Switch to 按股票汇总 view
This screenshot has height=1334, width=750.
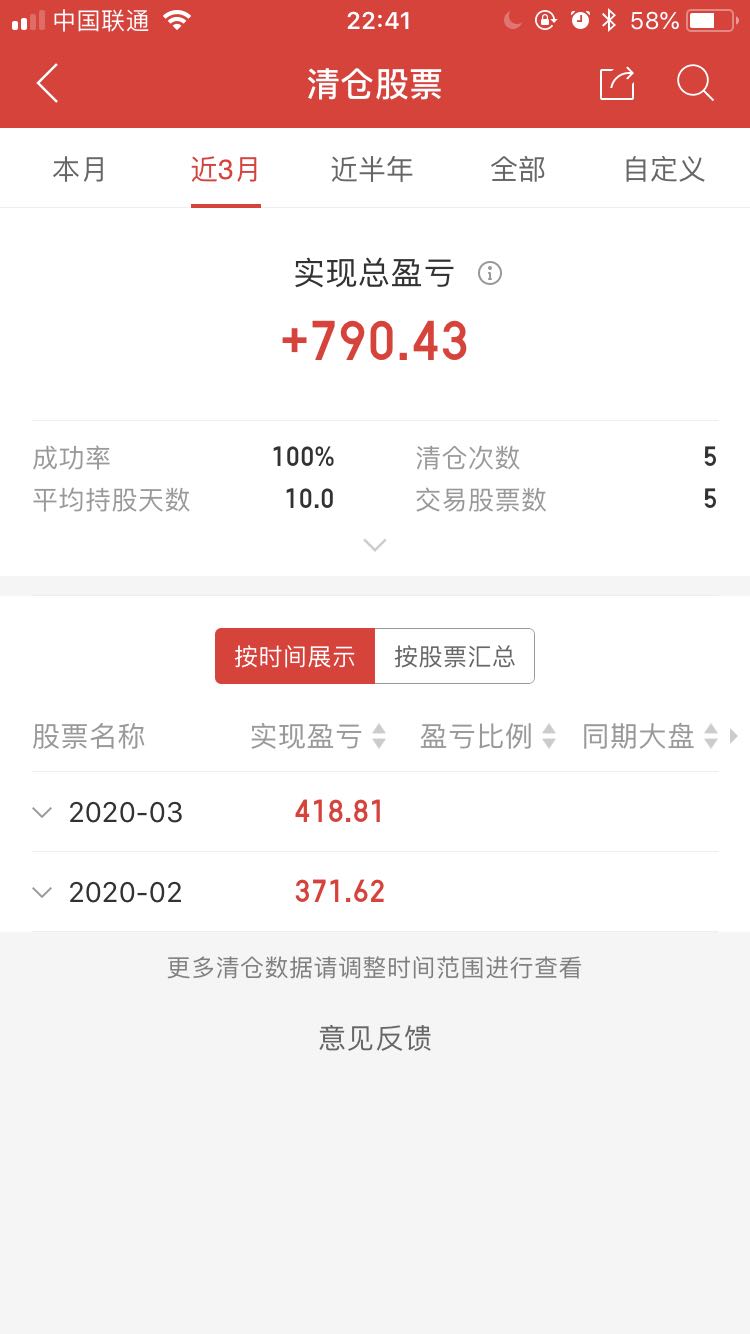(455, 656)
